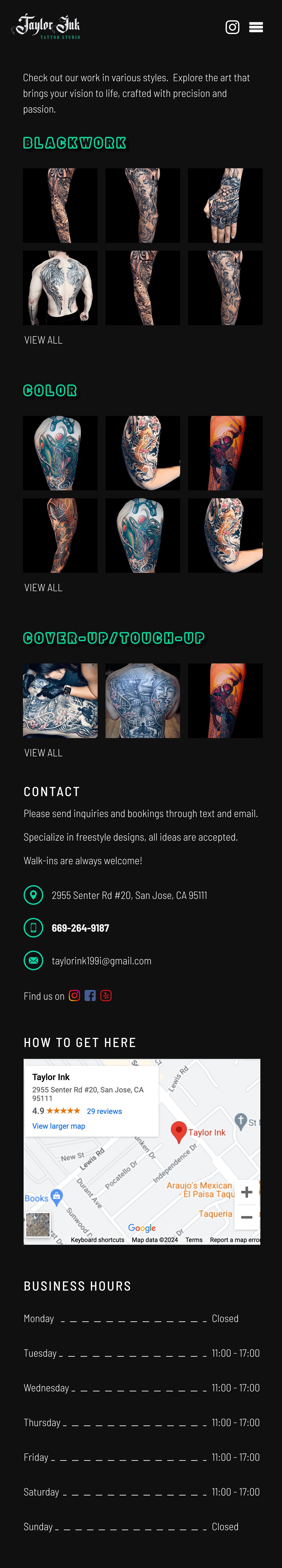Tap View larger map
Screen dimensions: 282x1568
tap(59, 1126)
